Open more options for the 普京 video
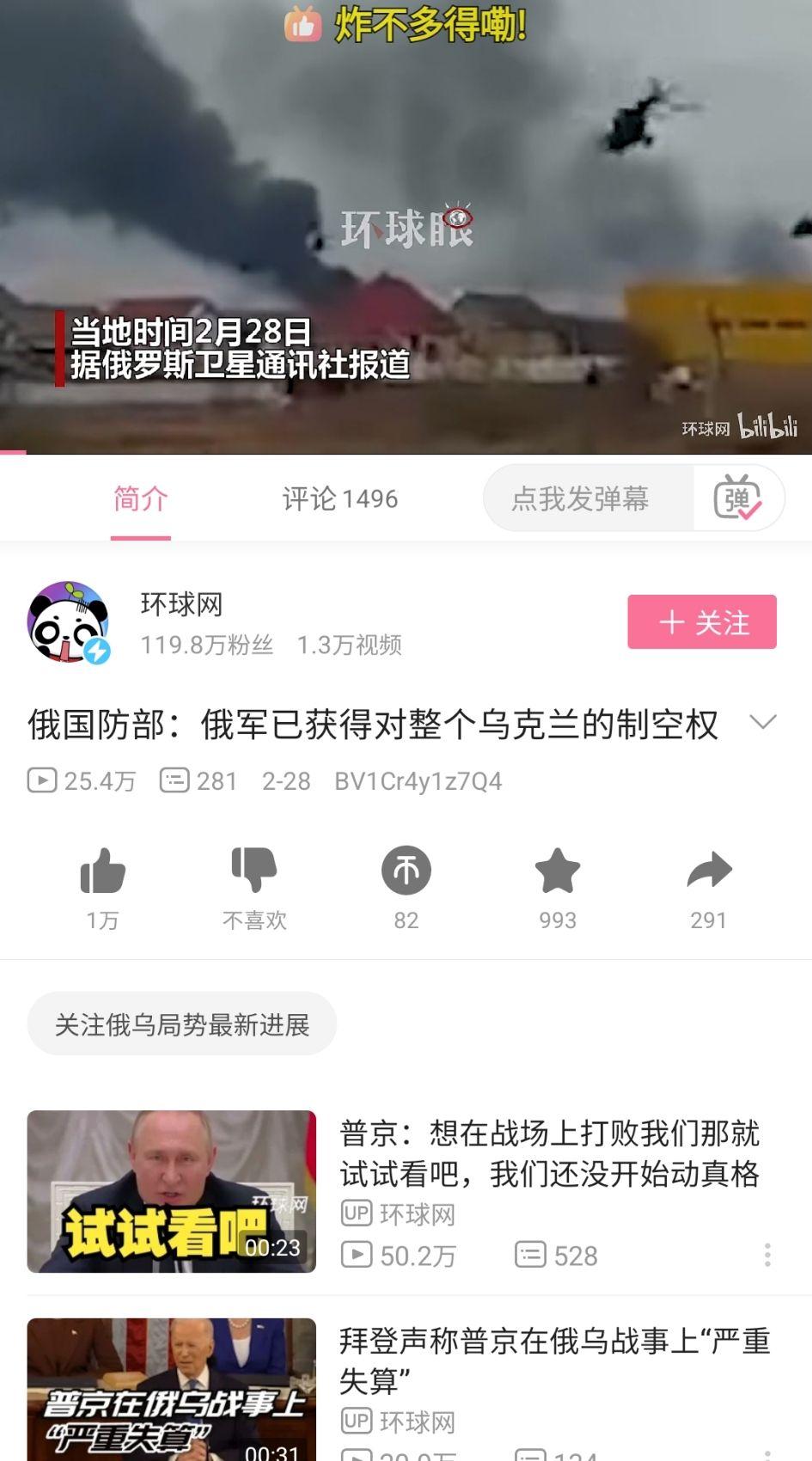The height and width of the screenshot is (1461, 812). 766,1255
